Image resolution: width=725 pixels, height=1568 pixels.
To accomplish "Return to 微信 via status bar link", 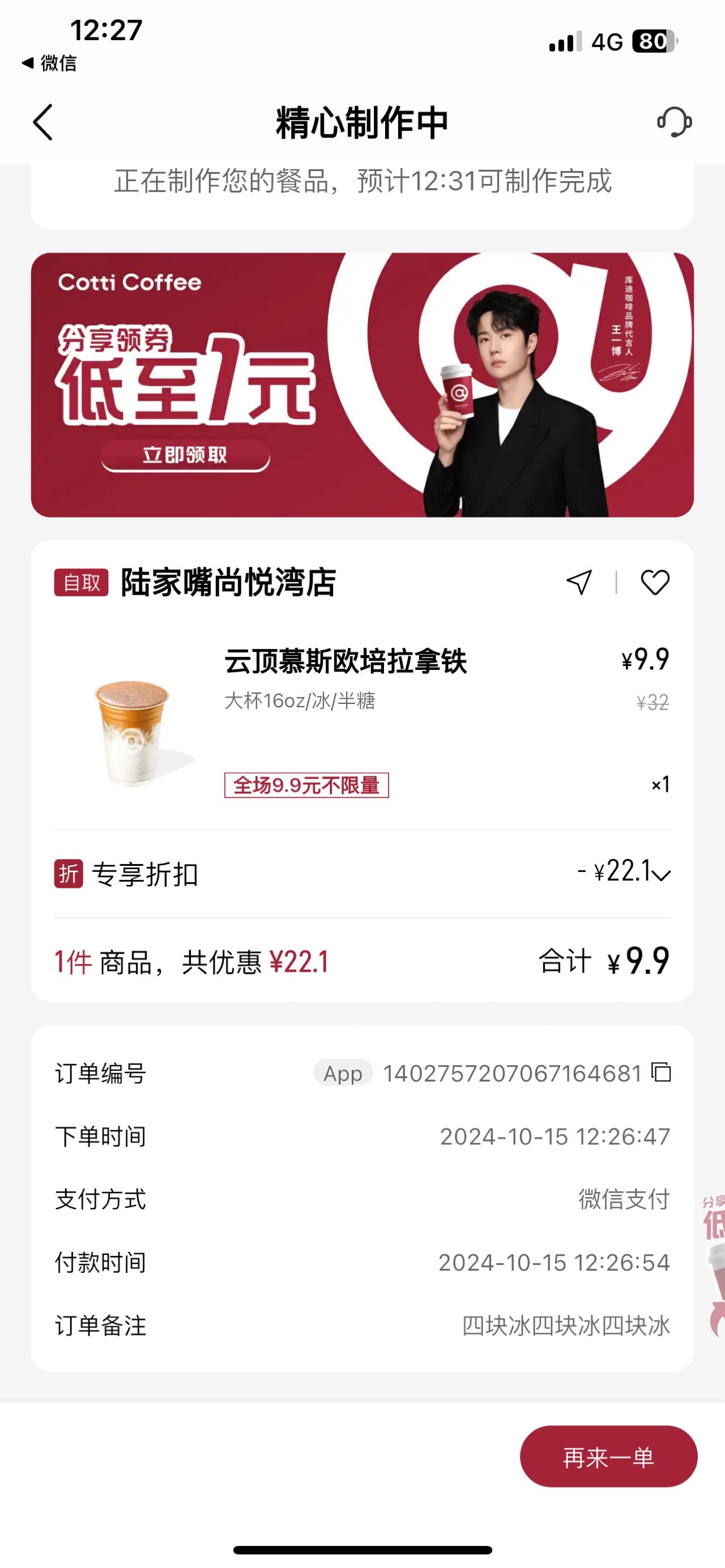I will click(49, 63).
